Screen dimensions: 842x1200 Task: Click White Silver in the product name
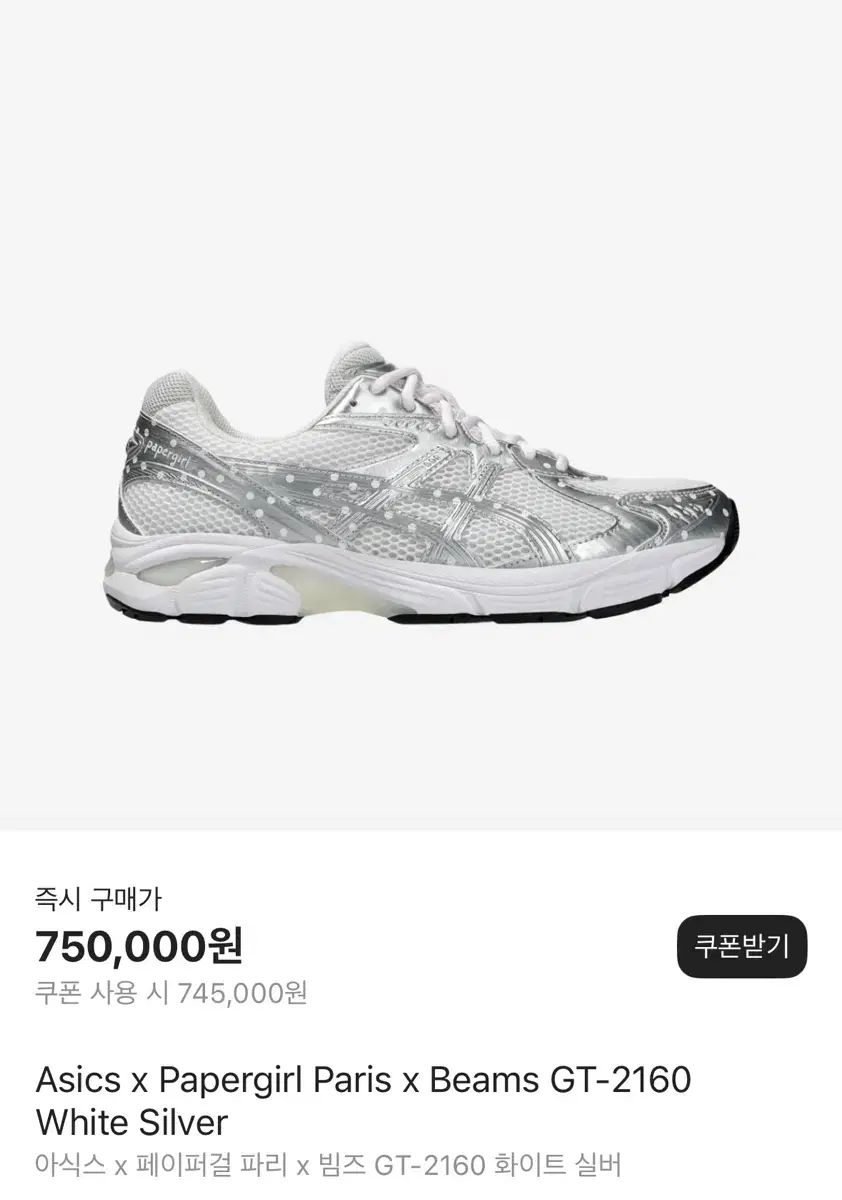point(128,1122)
